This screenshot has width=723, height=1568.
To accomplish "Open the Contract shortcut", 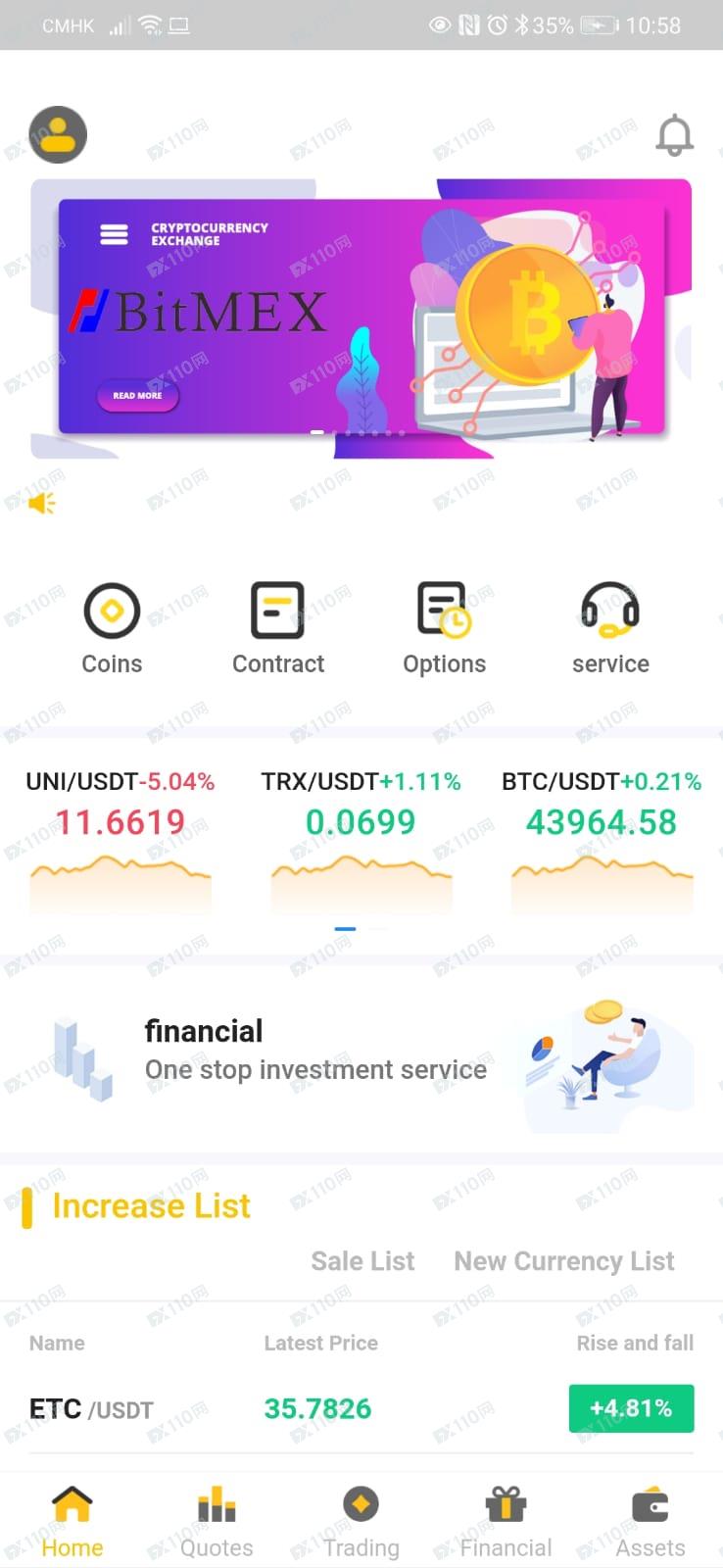I will pyautogui.click(x=278, y=628).
